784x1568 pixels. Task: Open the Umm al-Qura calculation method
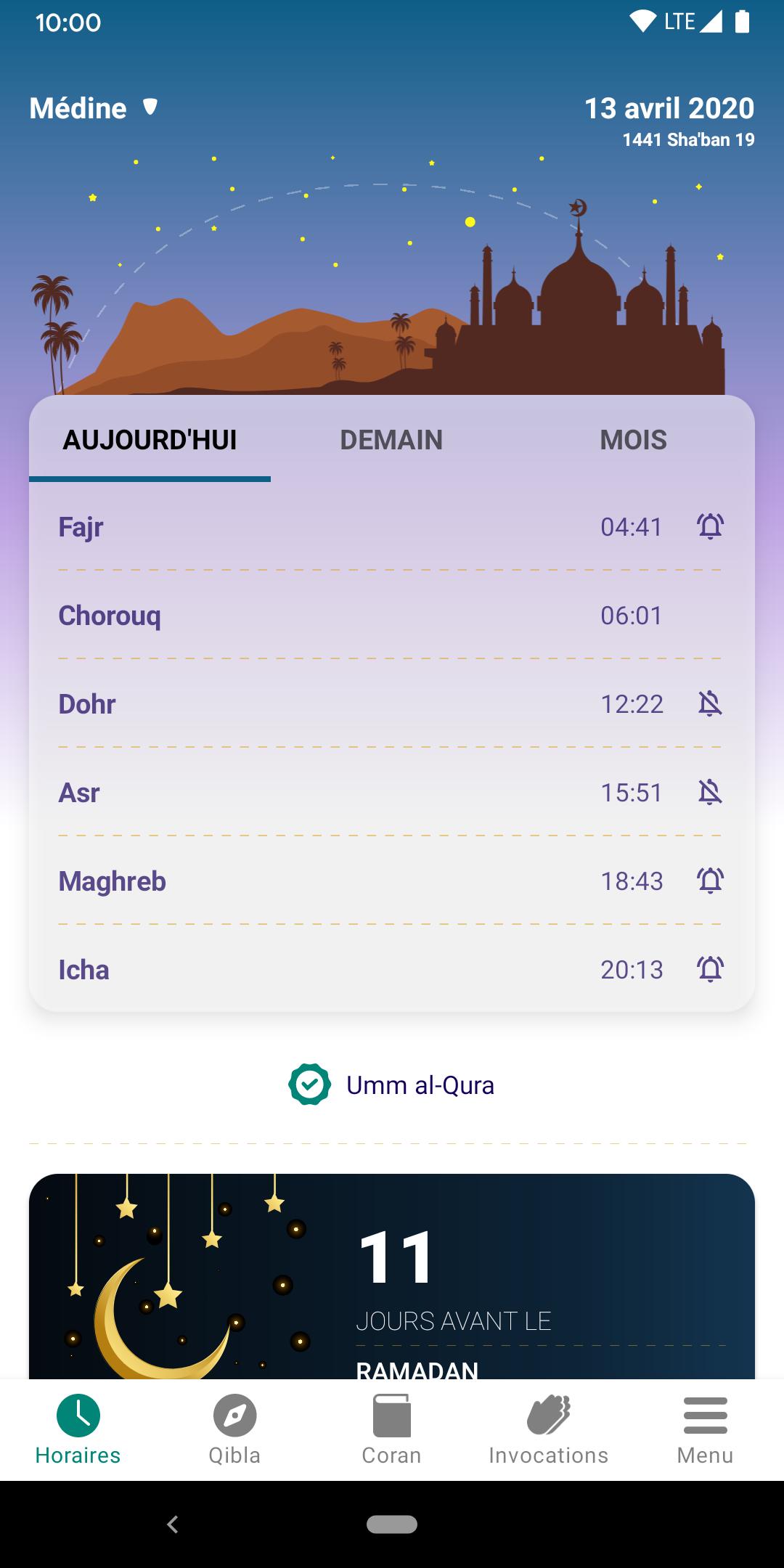[x=391, y=1085]
